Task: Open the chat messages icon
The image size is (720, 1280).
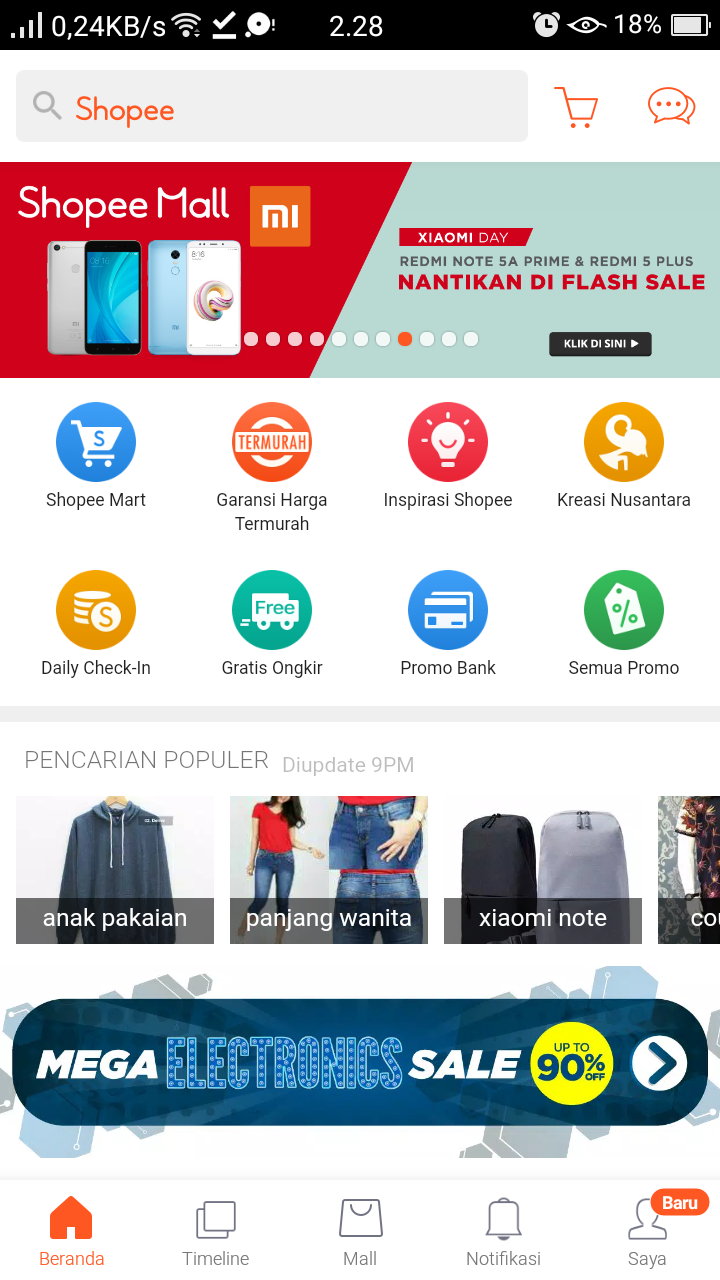Action: [x=670, y=105]
